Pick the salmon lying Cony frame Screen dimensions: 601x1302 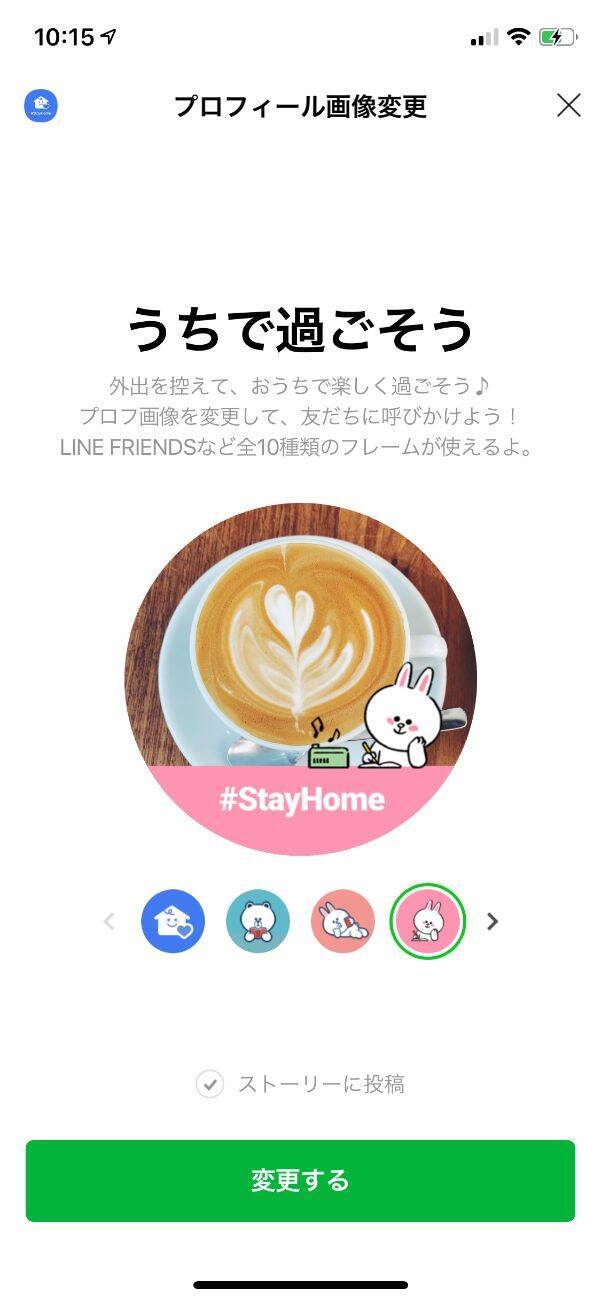[343, 921]
